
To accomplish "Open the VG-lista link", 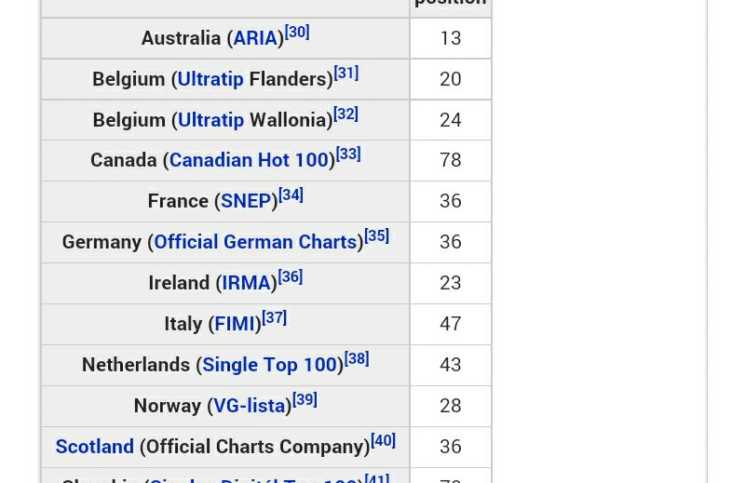I will [249, 407].
